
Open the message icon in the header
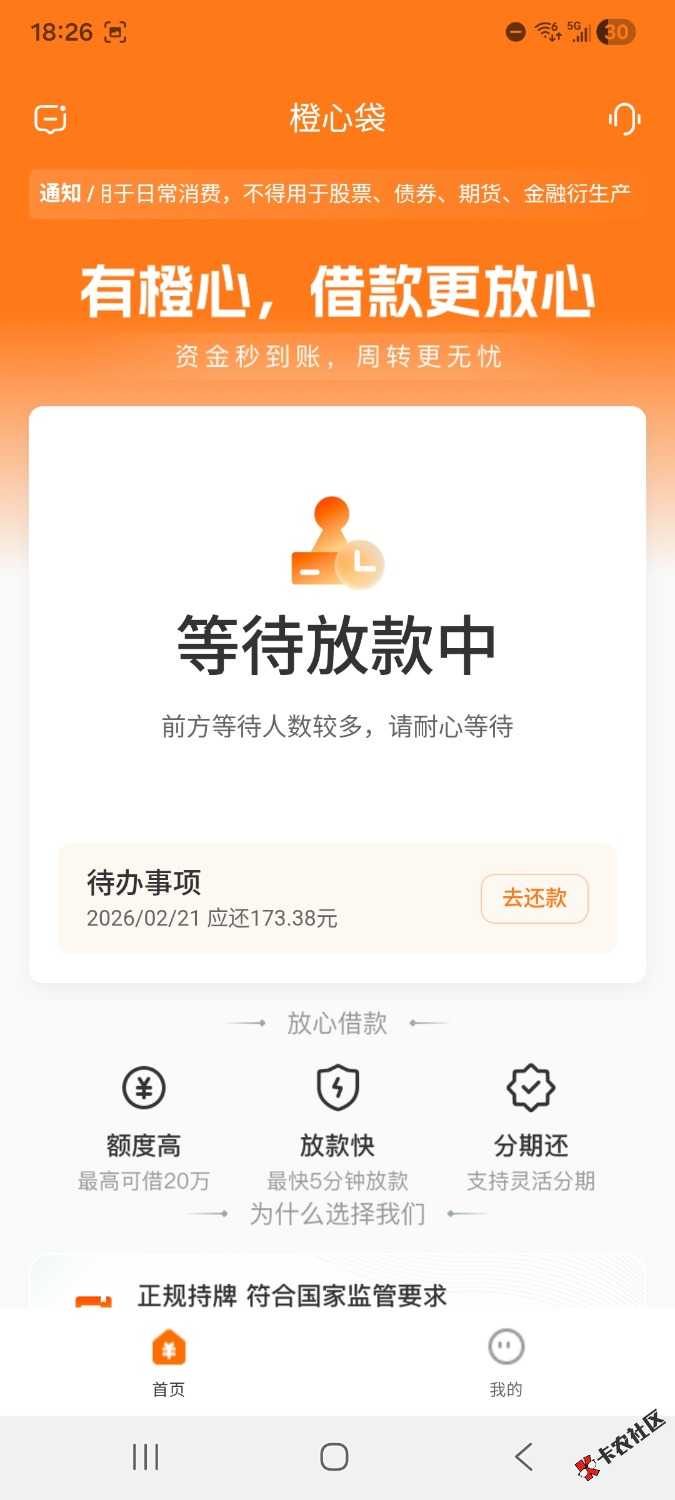(x=50, y=119)
